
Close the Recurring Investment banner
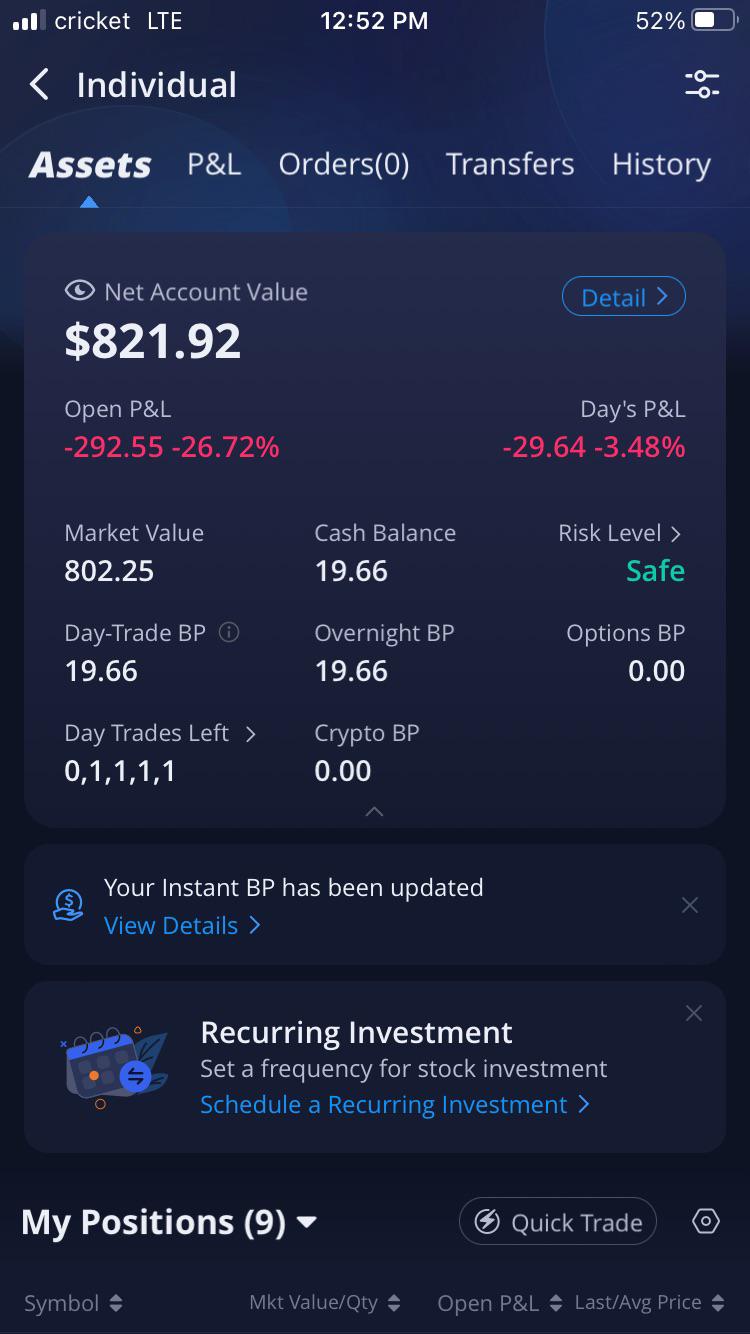click(x=694, y=1013)
